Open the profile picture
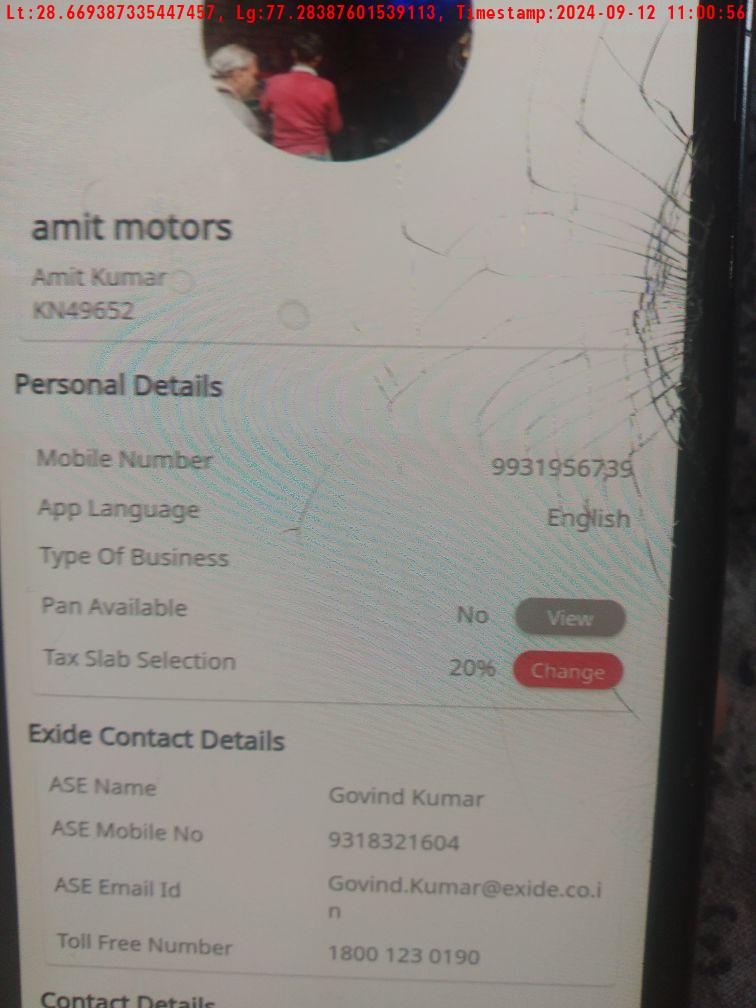Image resolution: width=756 pixels, height=1008 pixels. pyautogui.click(x=335, y=80)
